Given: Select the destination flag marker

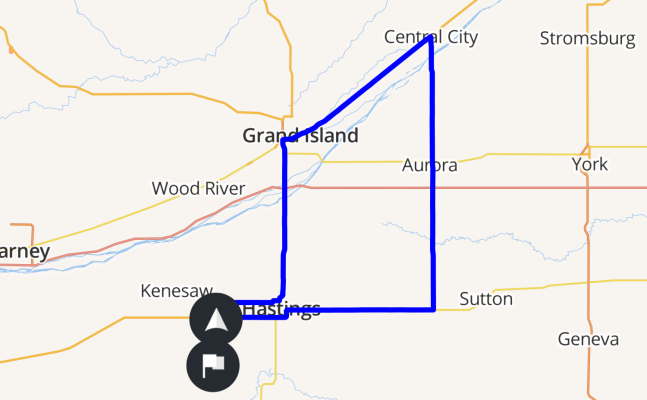Looking at the screenshot, I should tap(213, 366).
